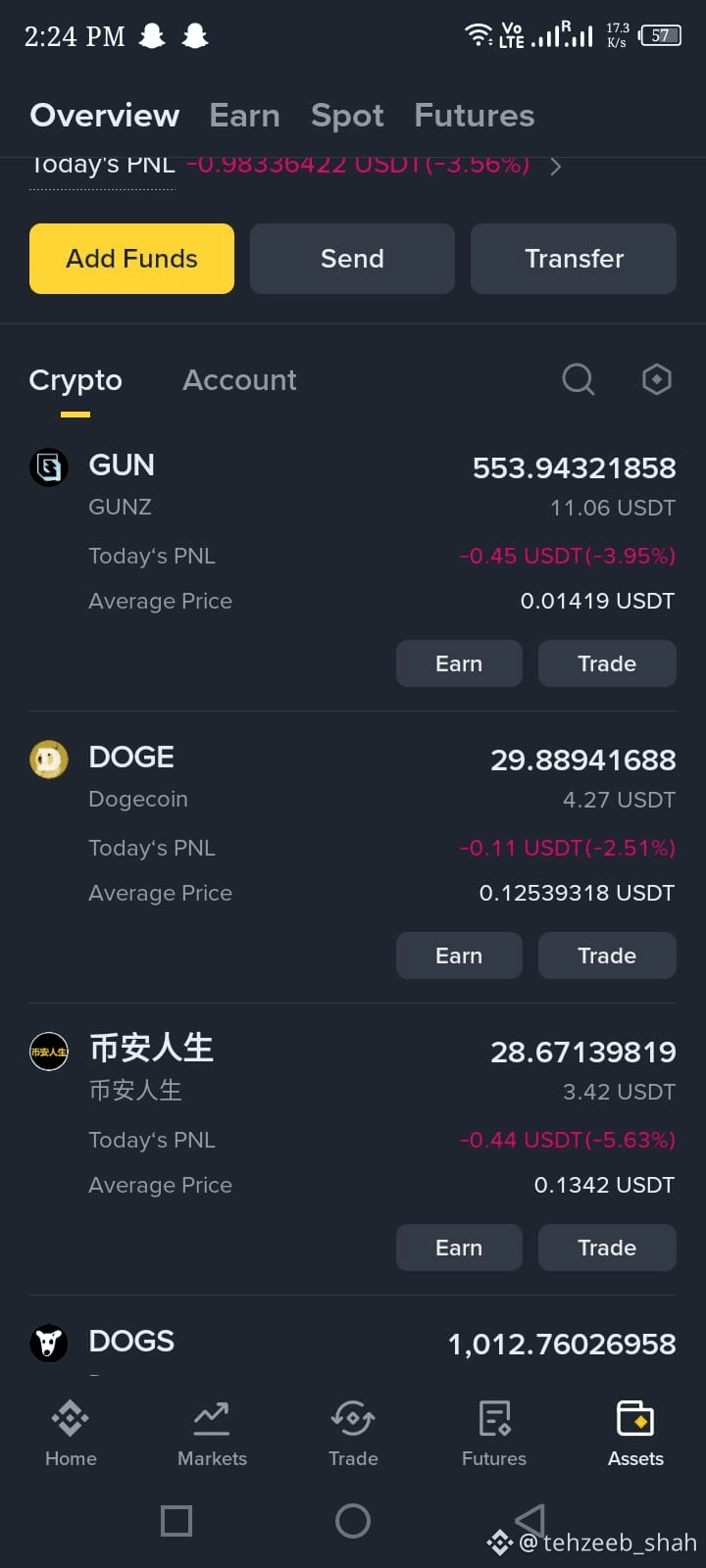The image size is (706, 1568).
Task: Tap Earn for 币安人生
Action: [x=459, y=1248]
